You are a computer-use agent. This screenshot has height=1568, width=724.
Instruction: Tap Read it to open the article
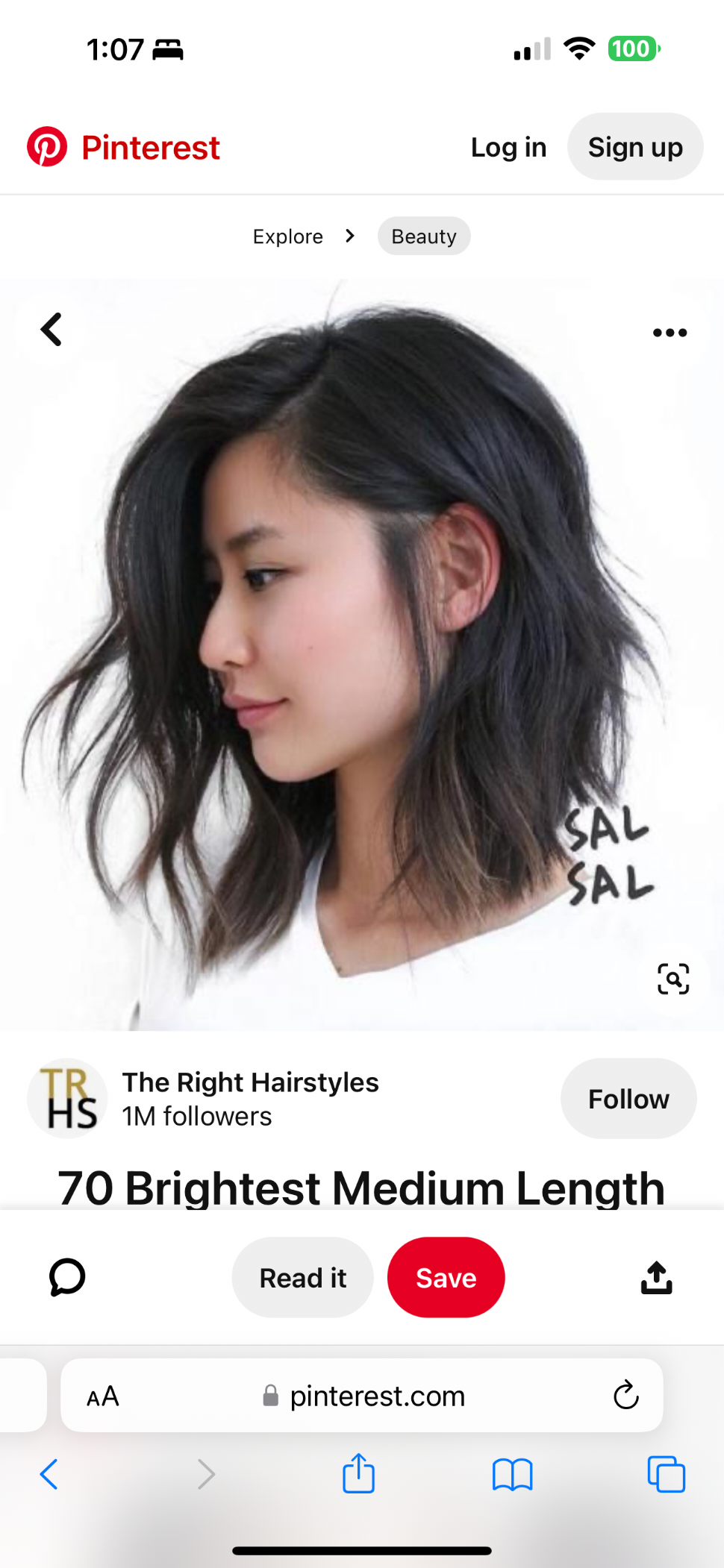pos(302,1277)
